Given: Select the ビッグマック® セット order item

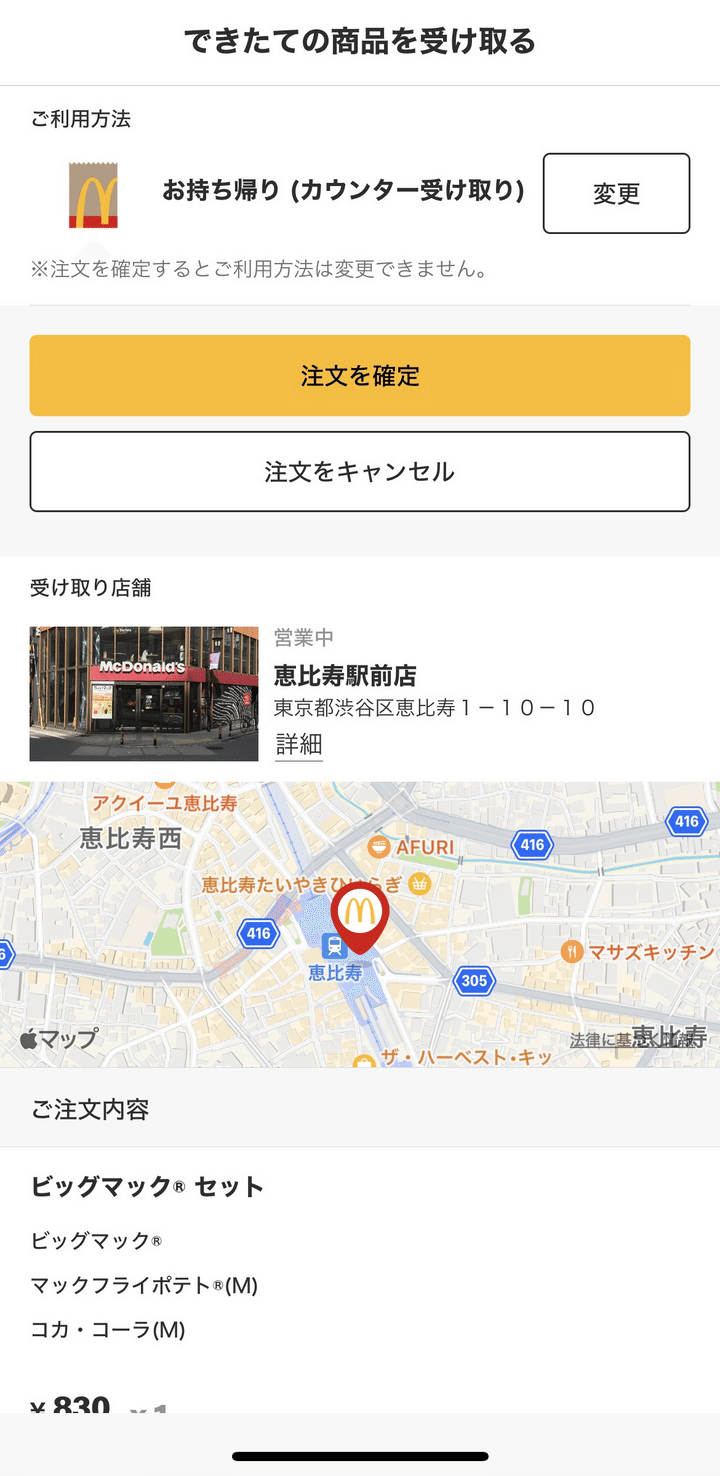Looking at the screenshot, I should 145,1186.
